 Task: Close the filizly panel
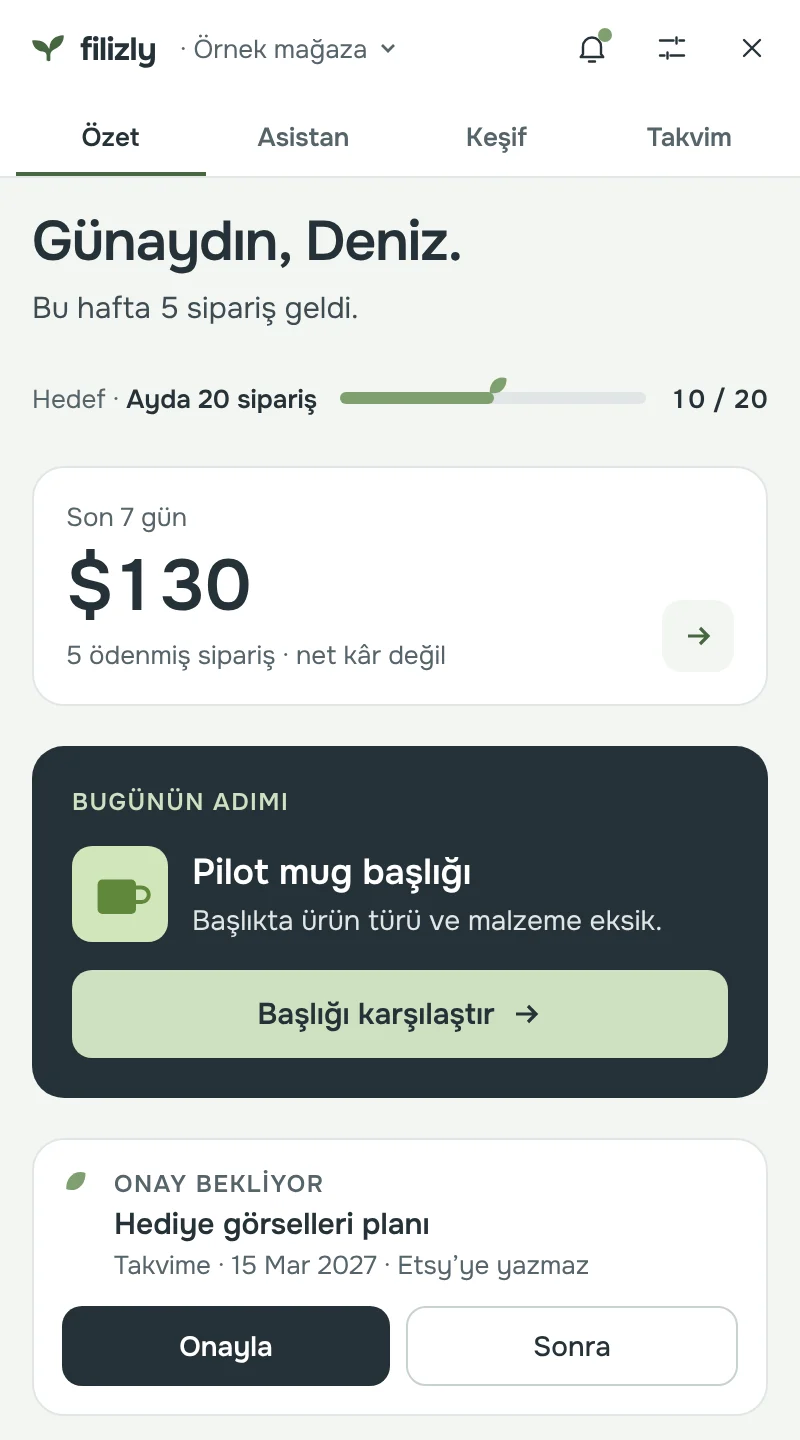[x=752, y=48]
